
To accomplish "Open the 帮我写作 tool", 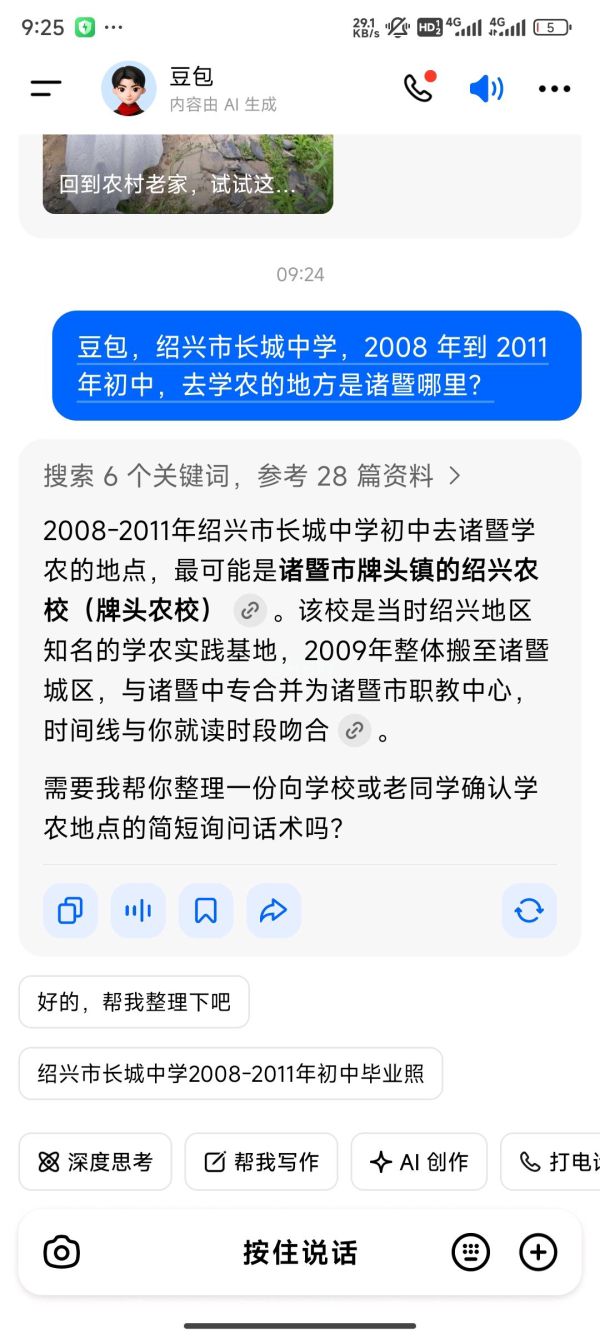I will (261, 1161).
